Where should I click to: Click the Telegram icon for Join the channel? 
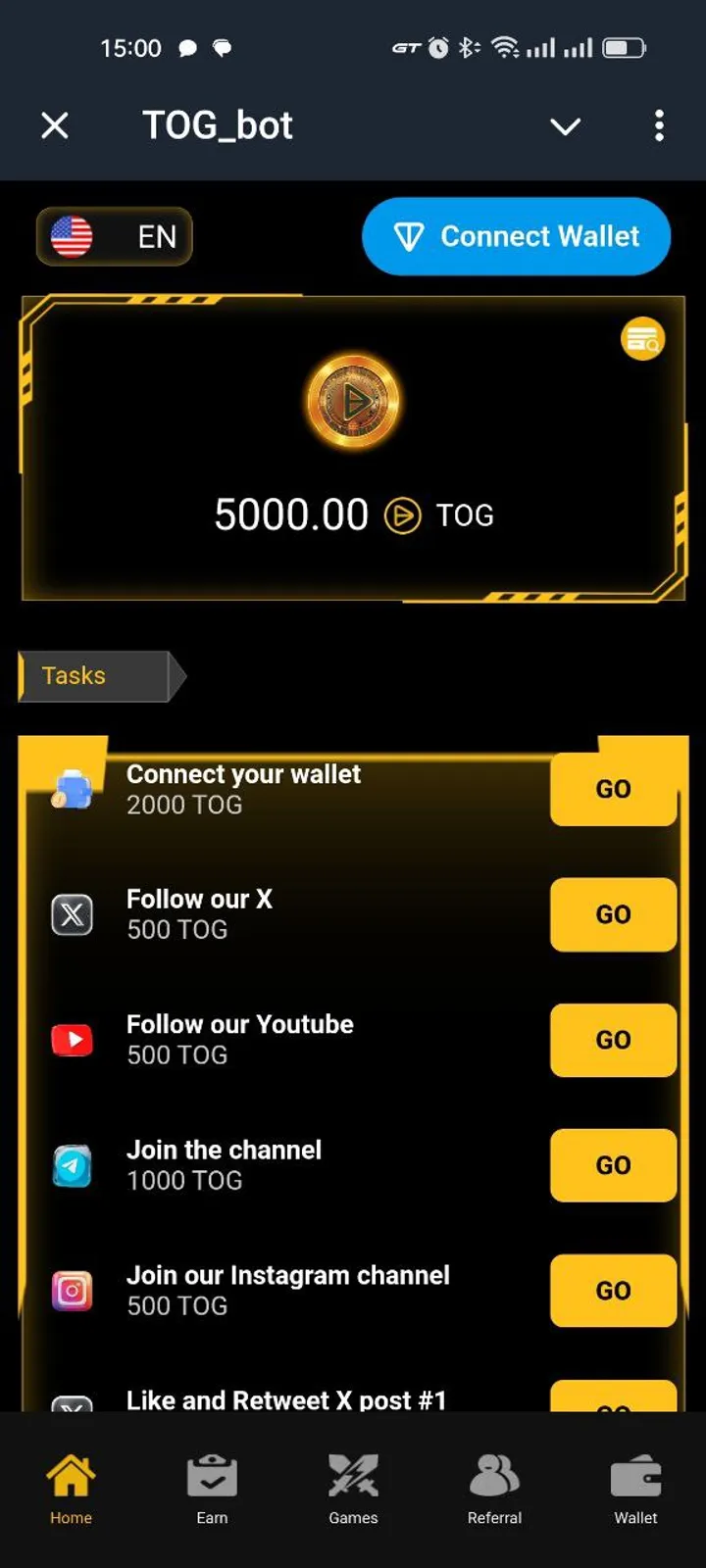(x=72, y=1165)
